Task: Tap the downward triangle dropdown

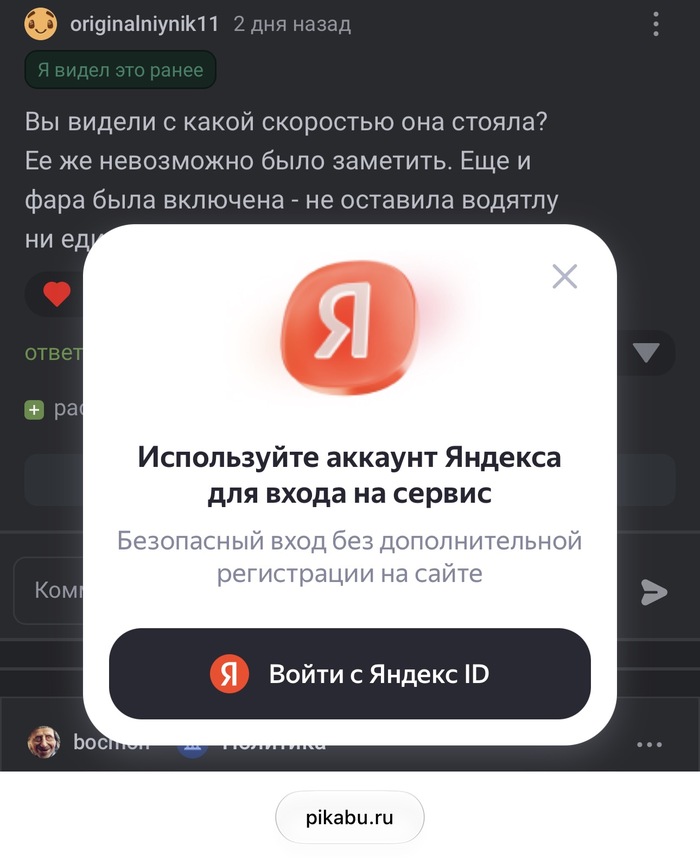Action: 646,353
